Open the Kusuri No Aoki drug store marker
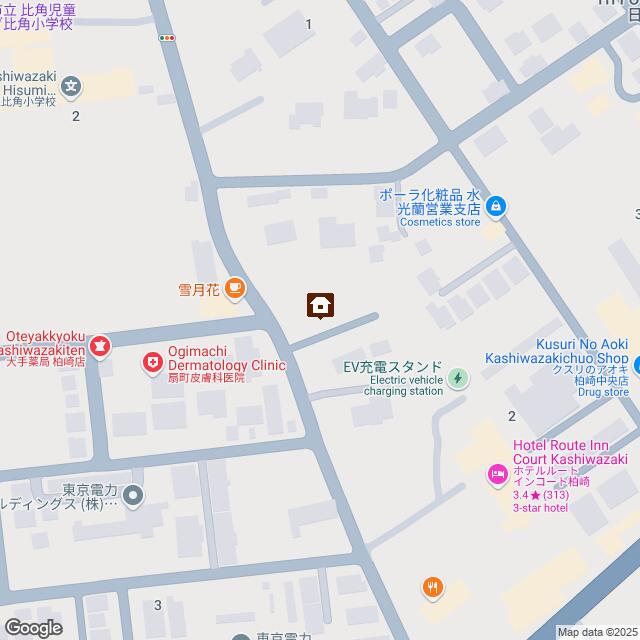This screenshot has height=640, width=640. (x=622, y=360)
